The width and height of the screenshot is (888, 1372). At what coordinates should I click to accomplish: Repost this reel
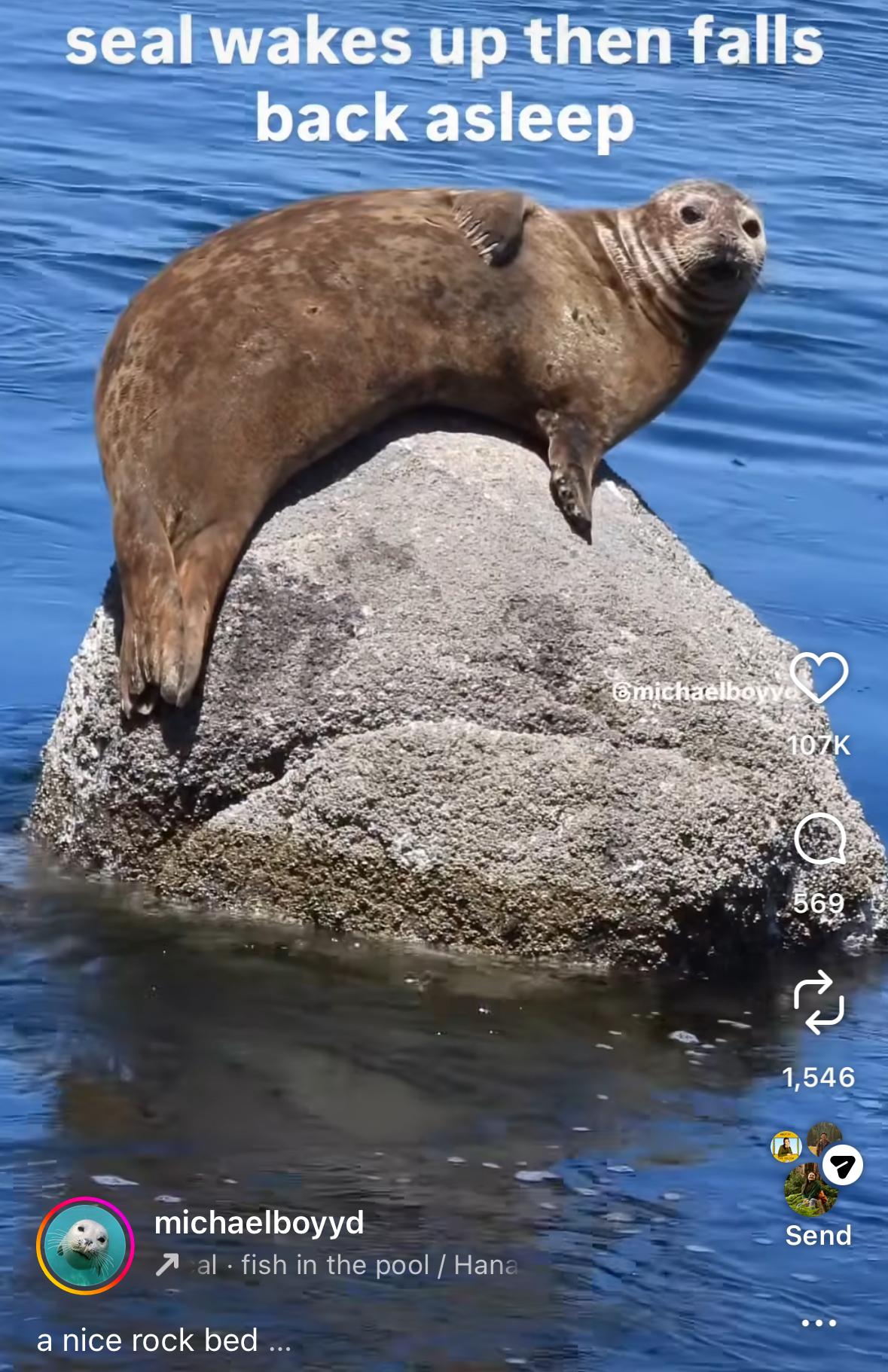(819, 1003)
